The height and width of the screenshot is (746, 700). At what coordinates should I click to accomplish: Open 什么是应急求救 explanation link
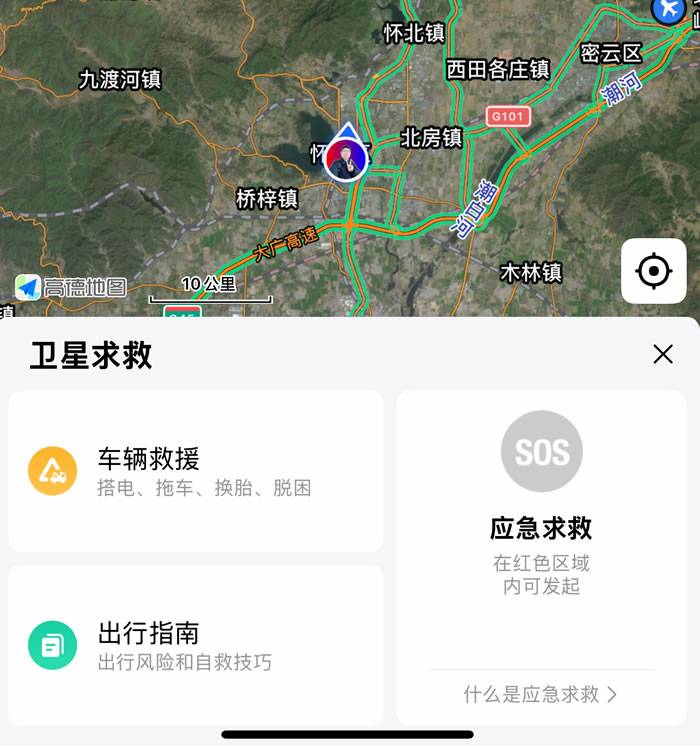pyautogui.click(x=541, y=694)
